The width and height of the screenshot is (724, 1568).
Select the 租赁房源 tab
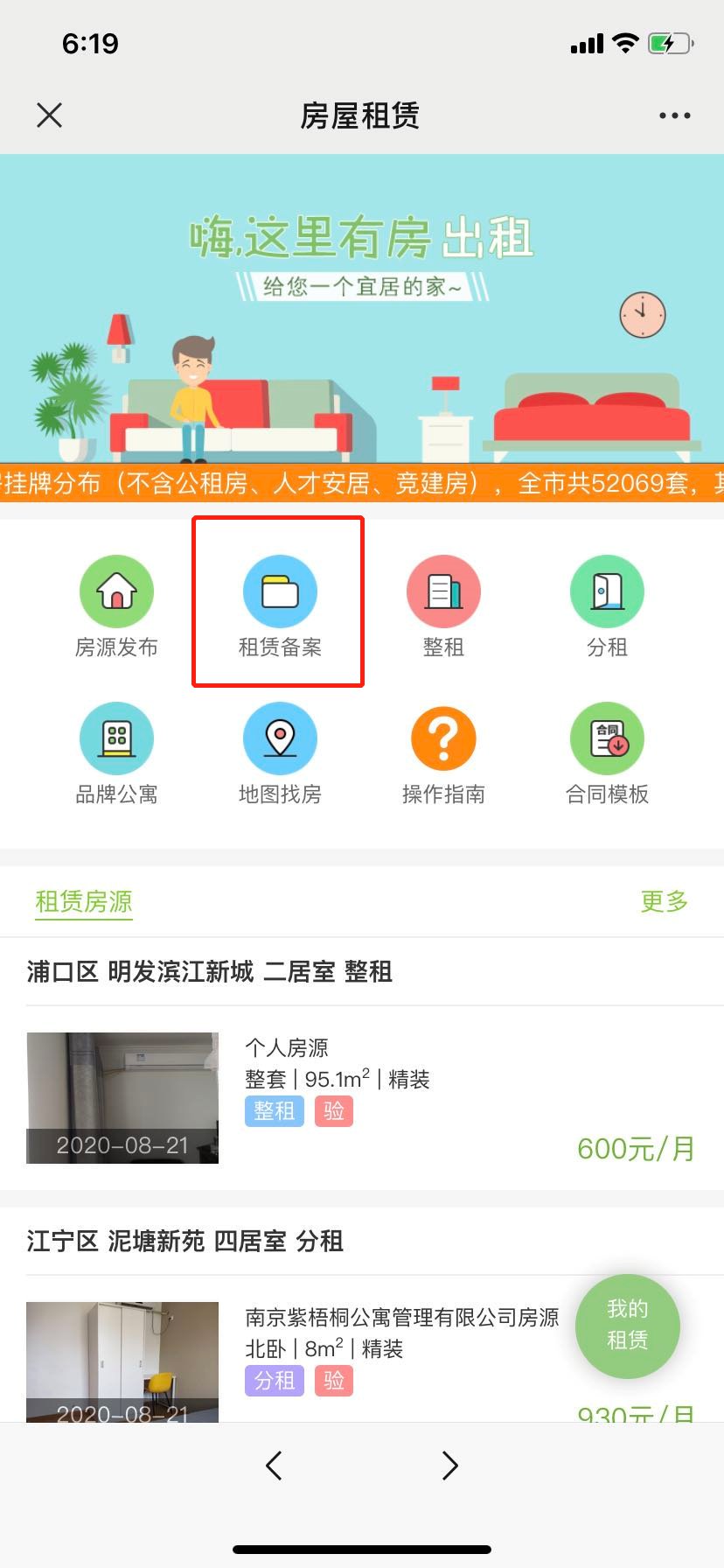(x=84, y=901)
